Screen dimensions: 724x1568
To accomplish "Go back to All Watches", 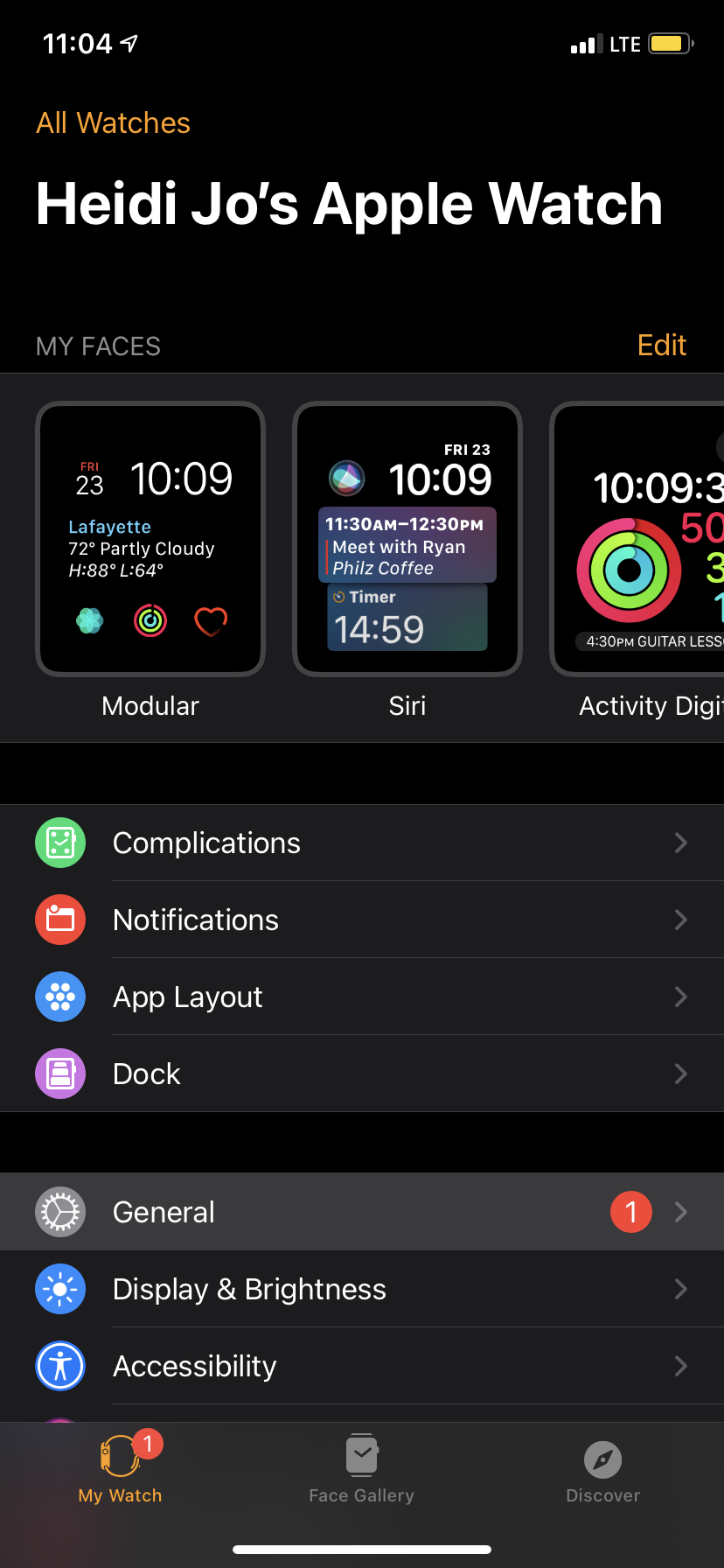I will pyautogui.click(x=113, y=123).
